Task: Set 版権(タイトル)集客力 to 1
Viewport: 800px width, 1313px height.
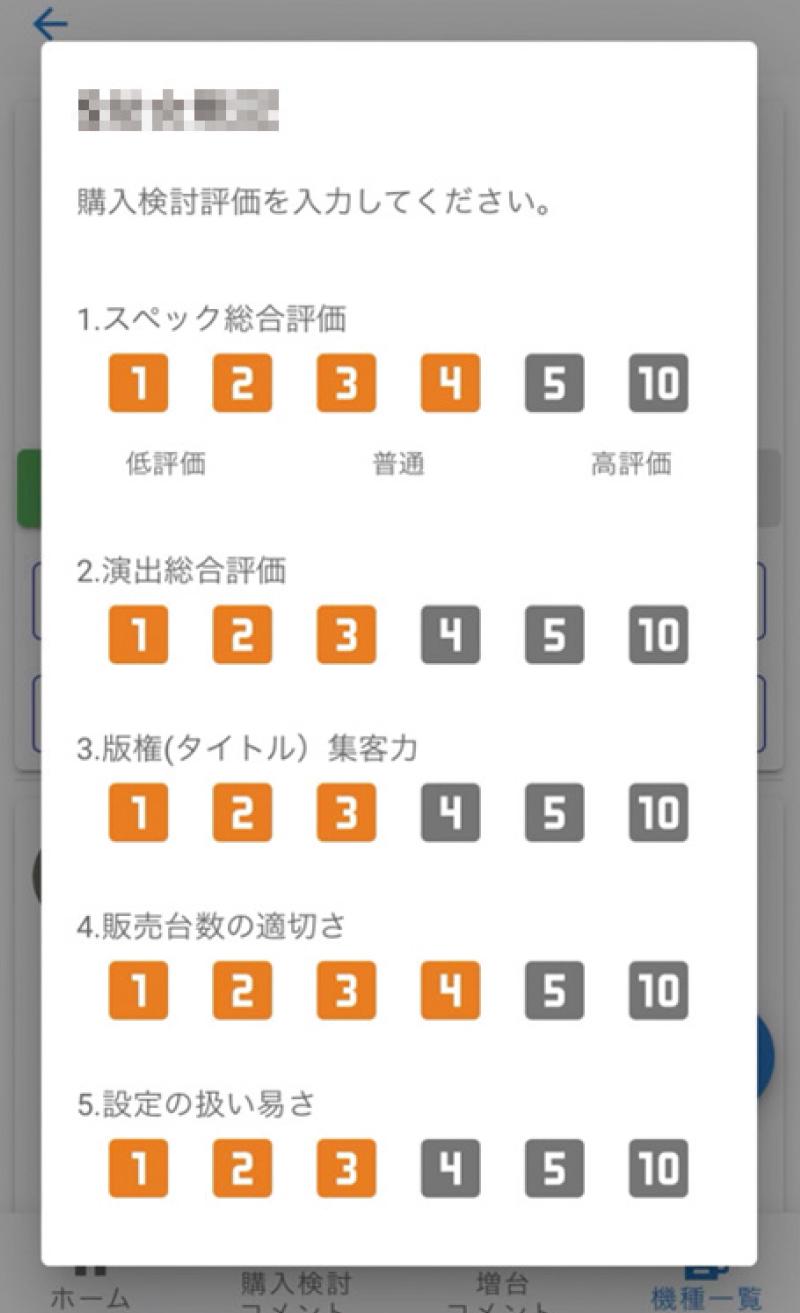Action: pos(138,812)
